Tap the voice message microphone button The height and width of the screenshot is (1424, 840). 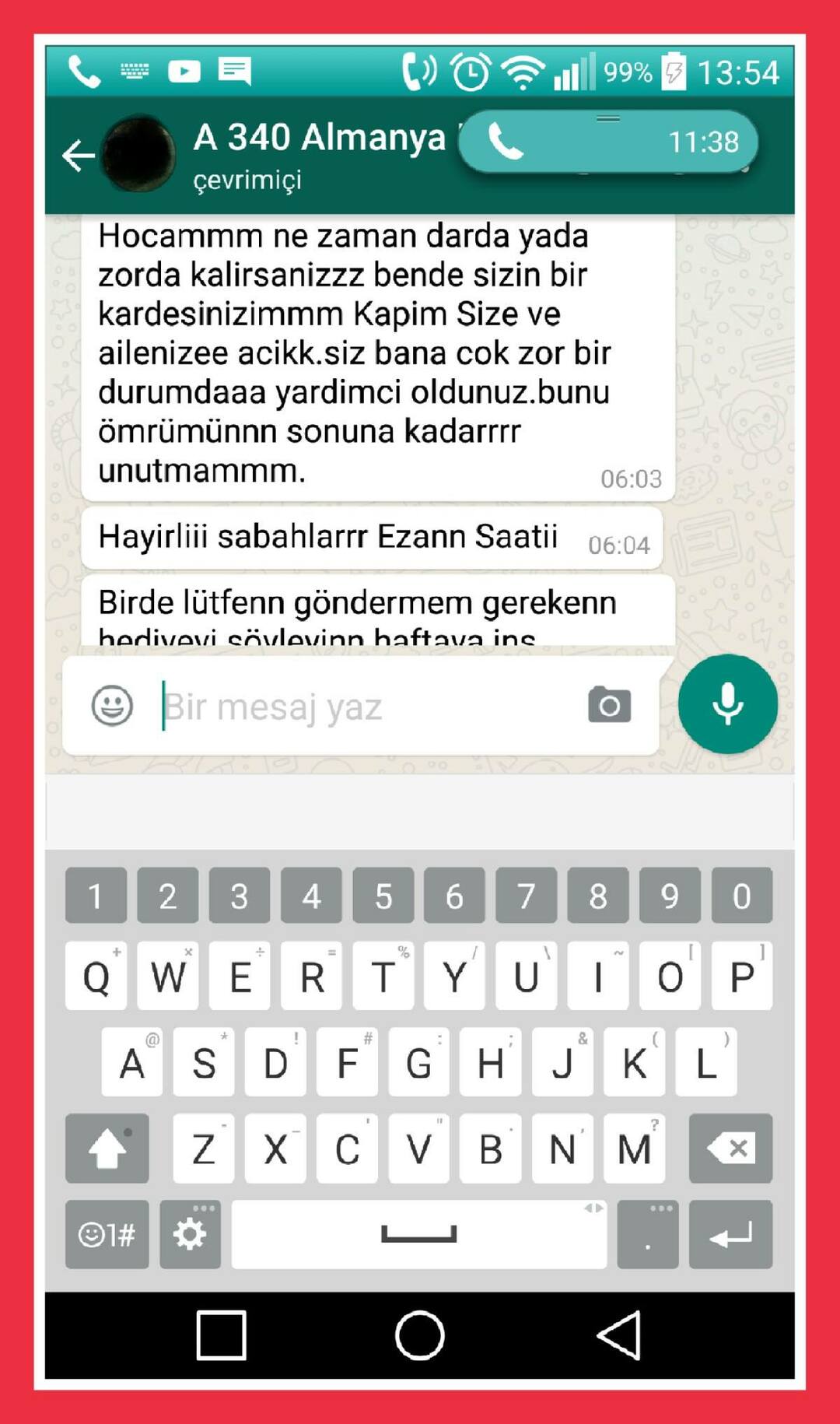(727, 704)
